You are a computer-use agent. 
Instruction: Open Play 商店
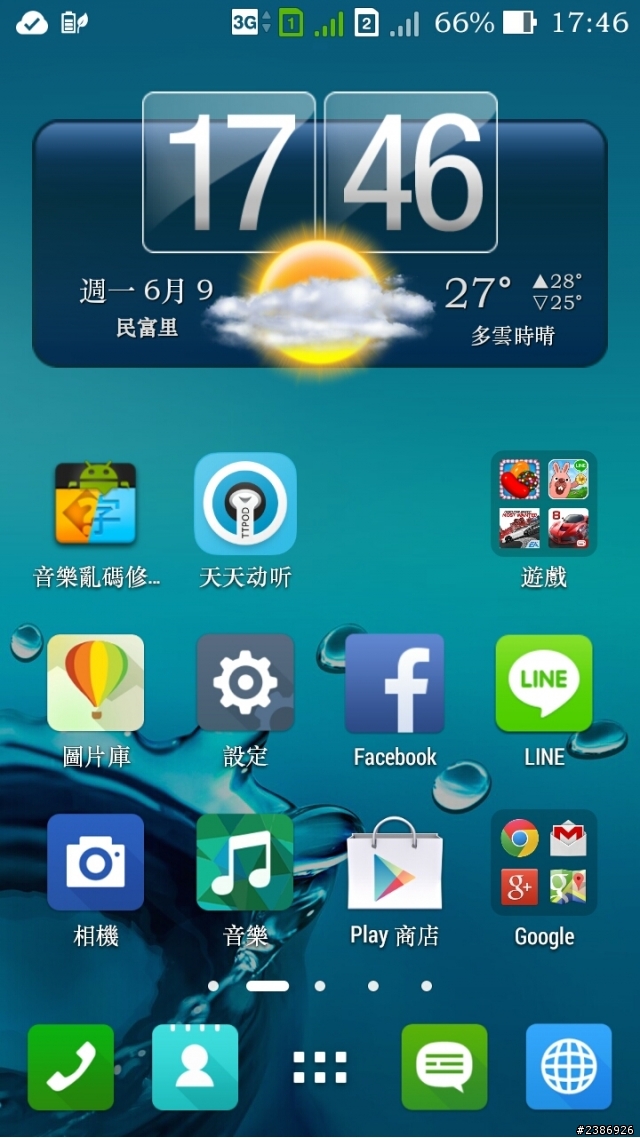coord(395,862)
